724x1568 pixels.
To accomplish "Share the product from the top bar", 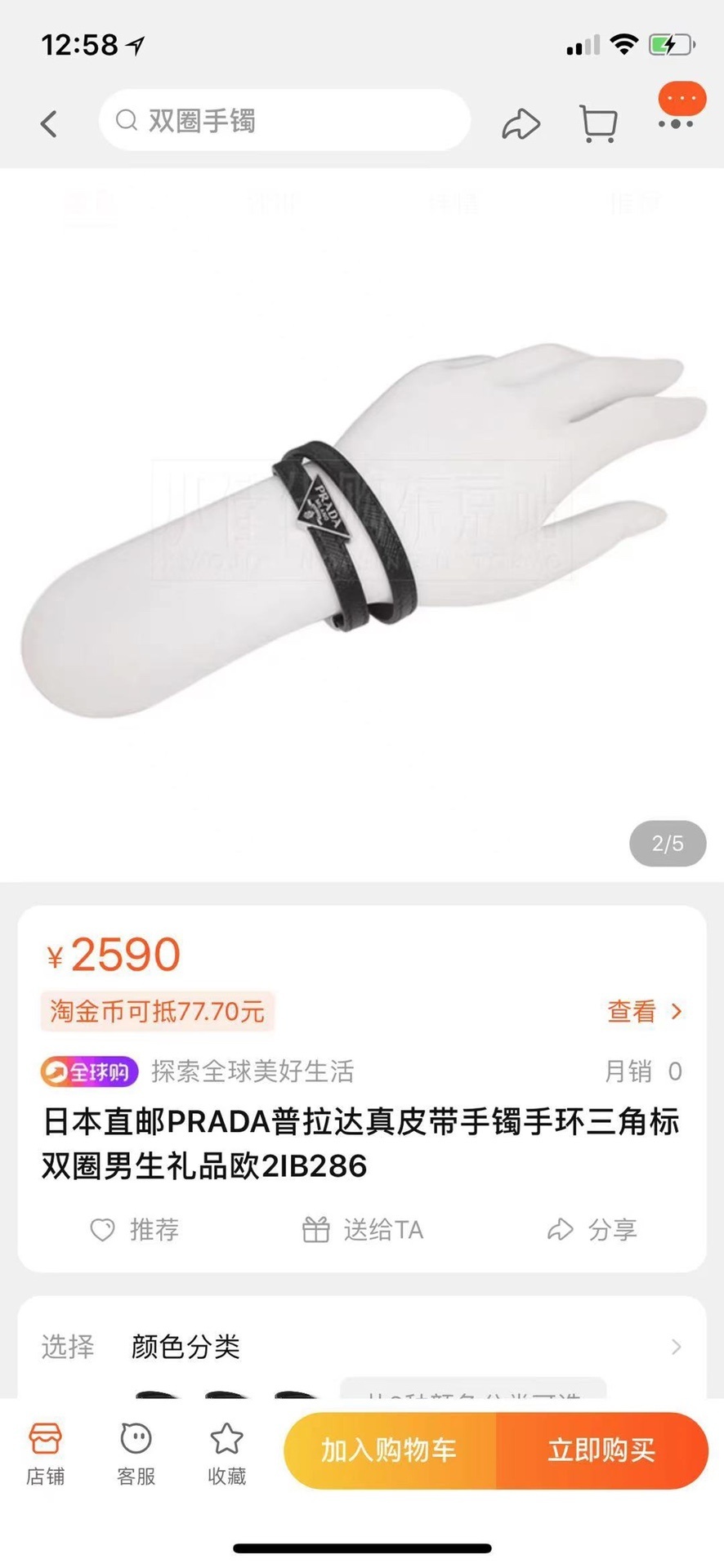I will pos(521,123).
